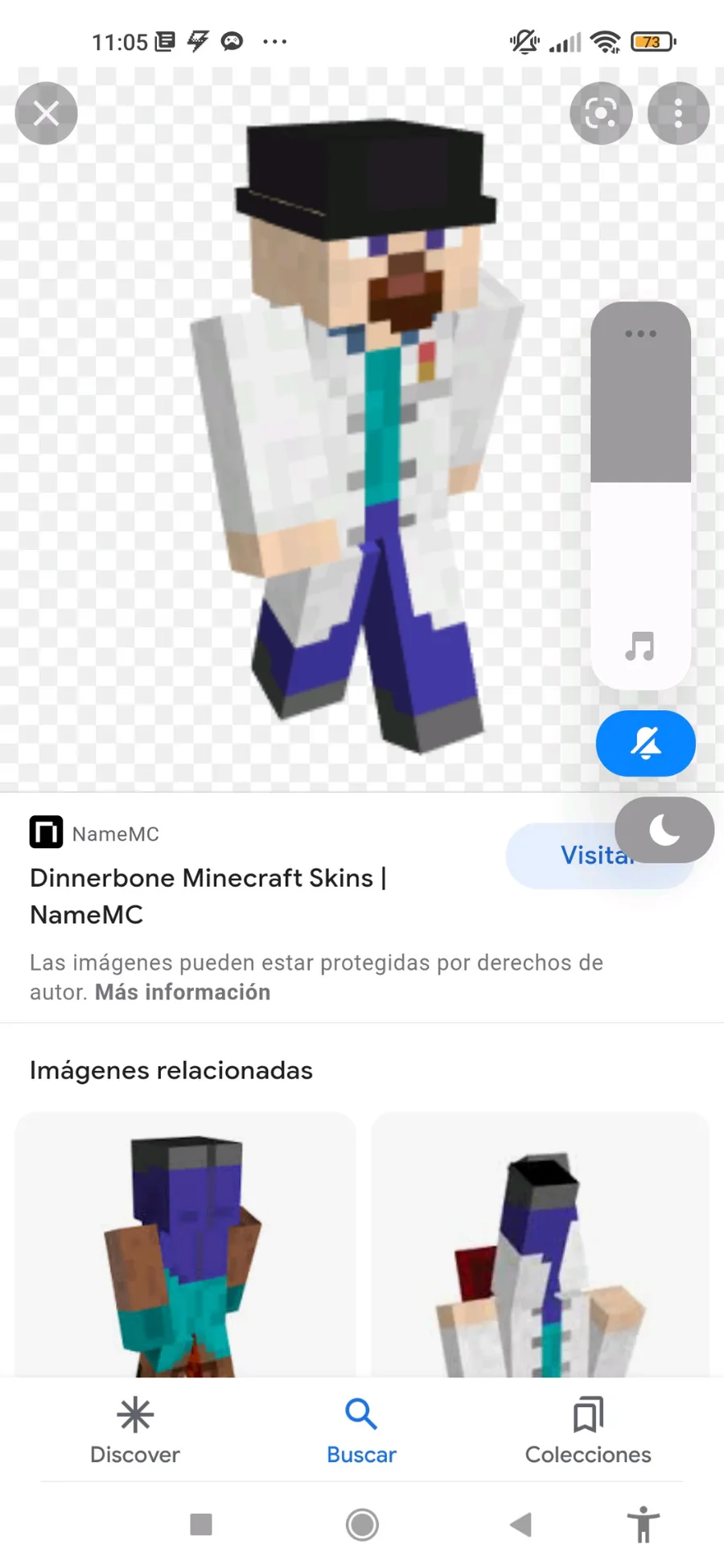Go back with the system back button
This screenshot has width=724, height=1568.
tap(521, 1524)
